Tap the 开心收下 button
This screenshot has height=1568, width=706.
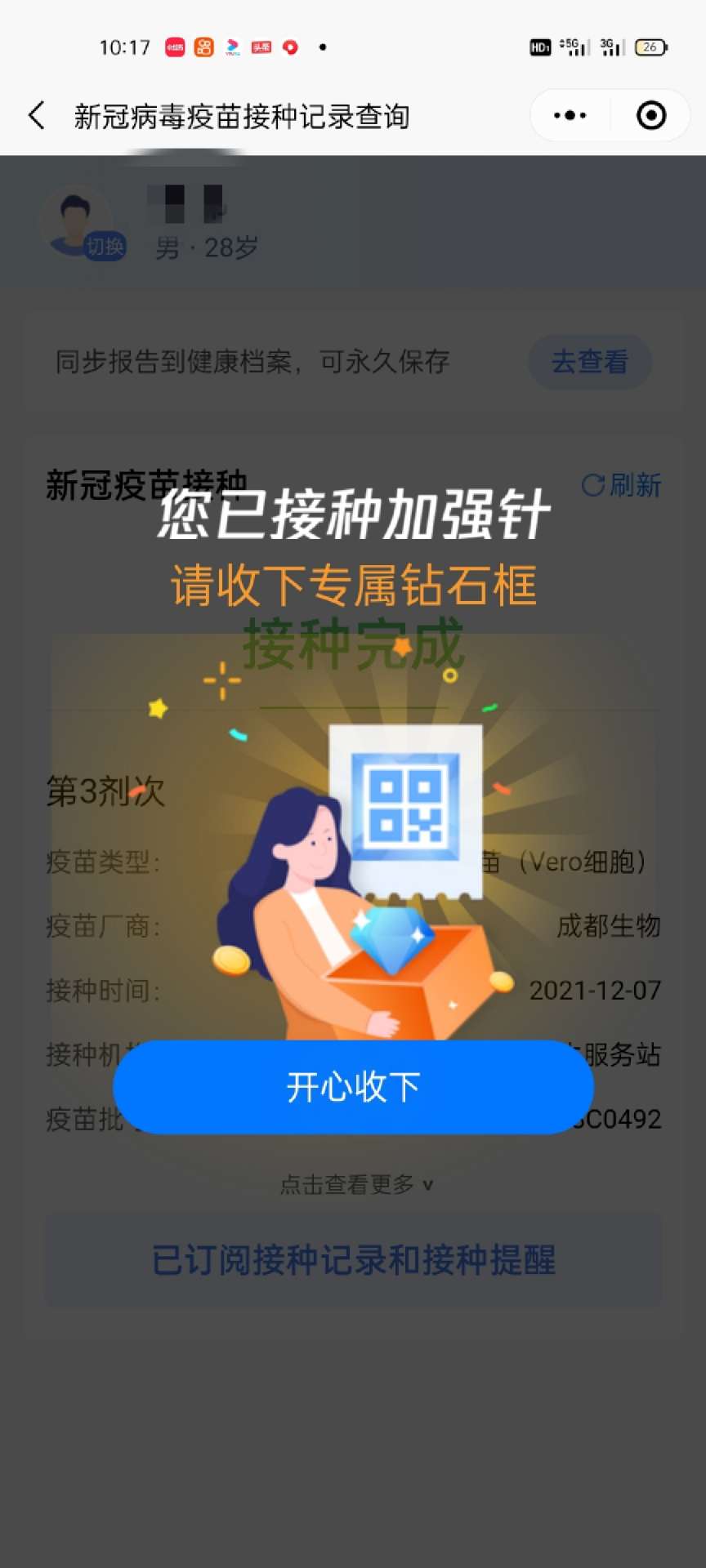(x=353, y=1087)
